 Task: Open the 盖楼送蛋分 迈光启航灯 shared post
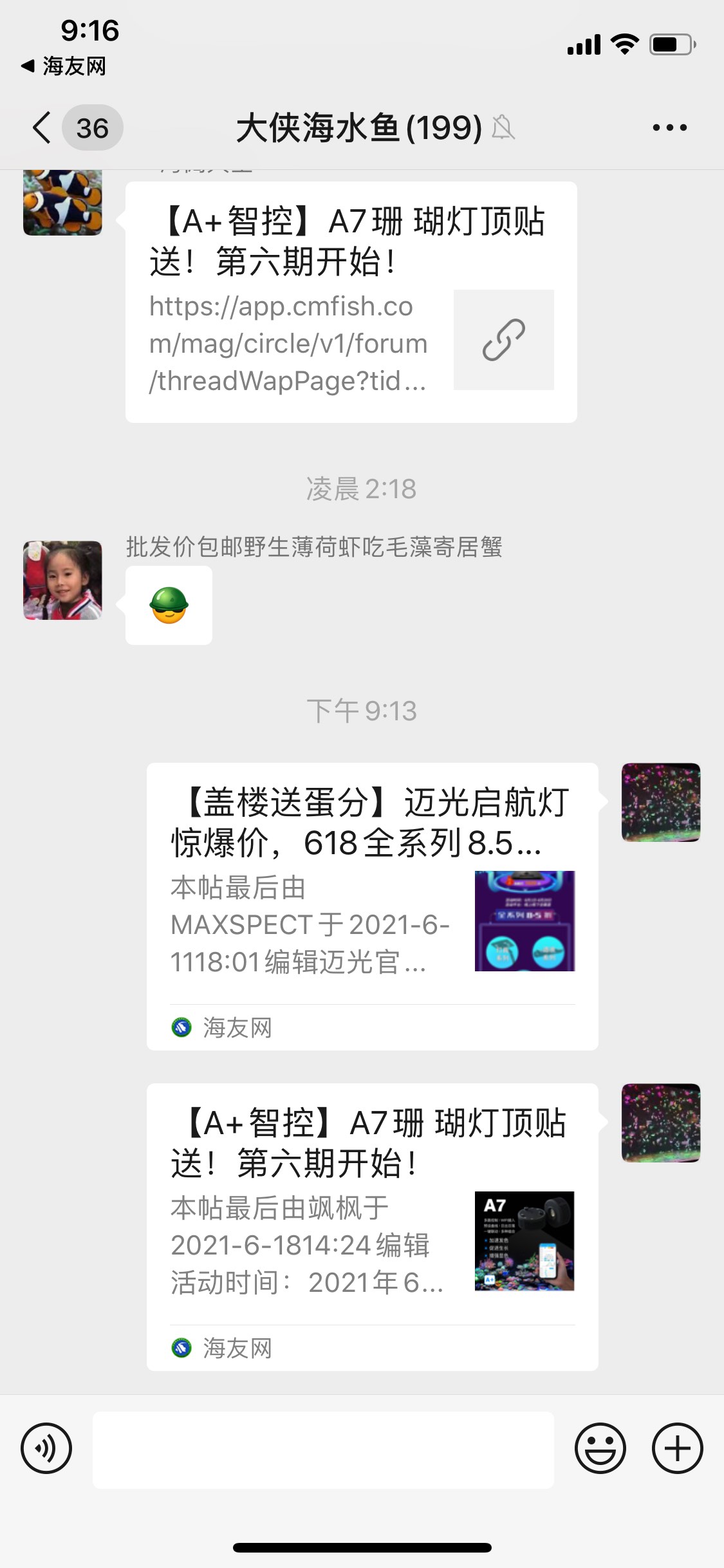click(x=372, y=906)
